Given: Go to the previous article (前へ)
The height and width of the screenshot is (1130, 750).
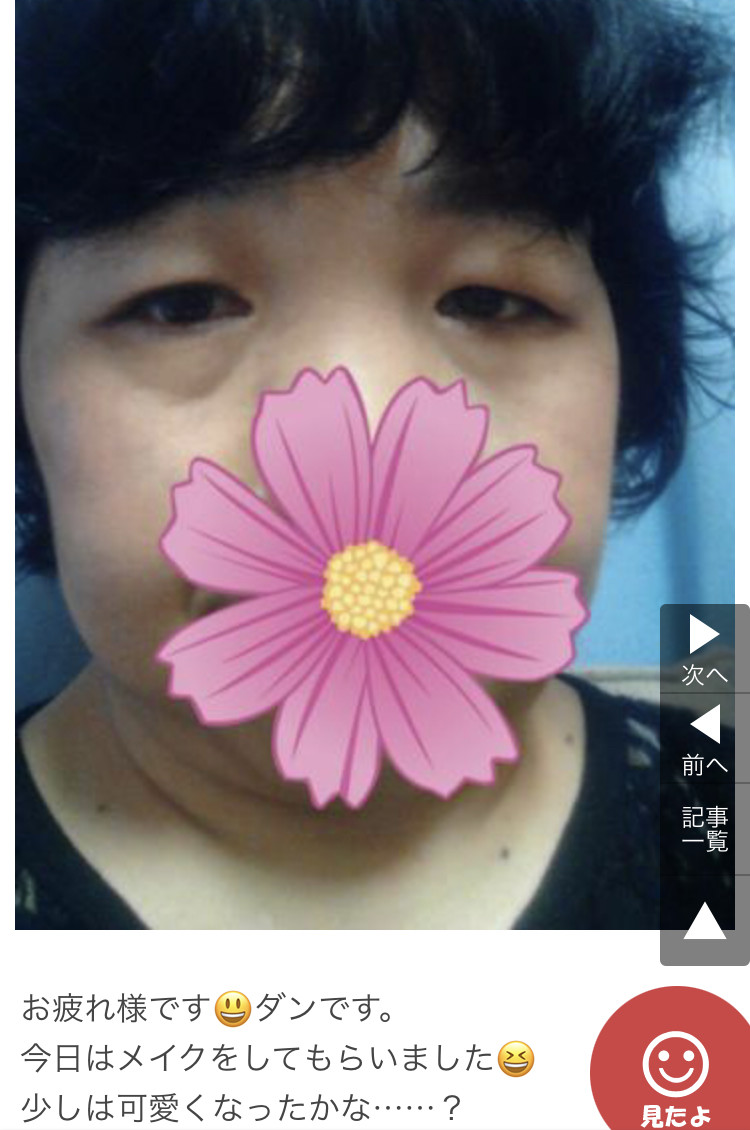Looking at the screenshot, I should [704, 739].
